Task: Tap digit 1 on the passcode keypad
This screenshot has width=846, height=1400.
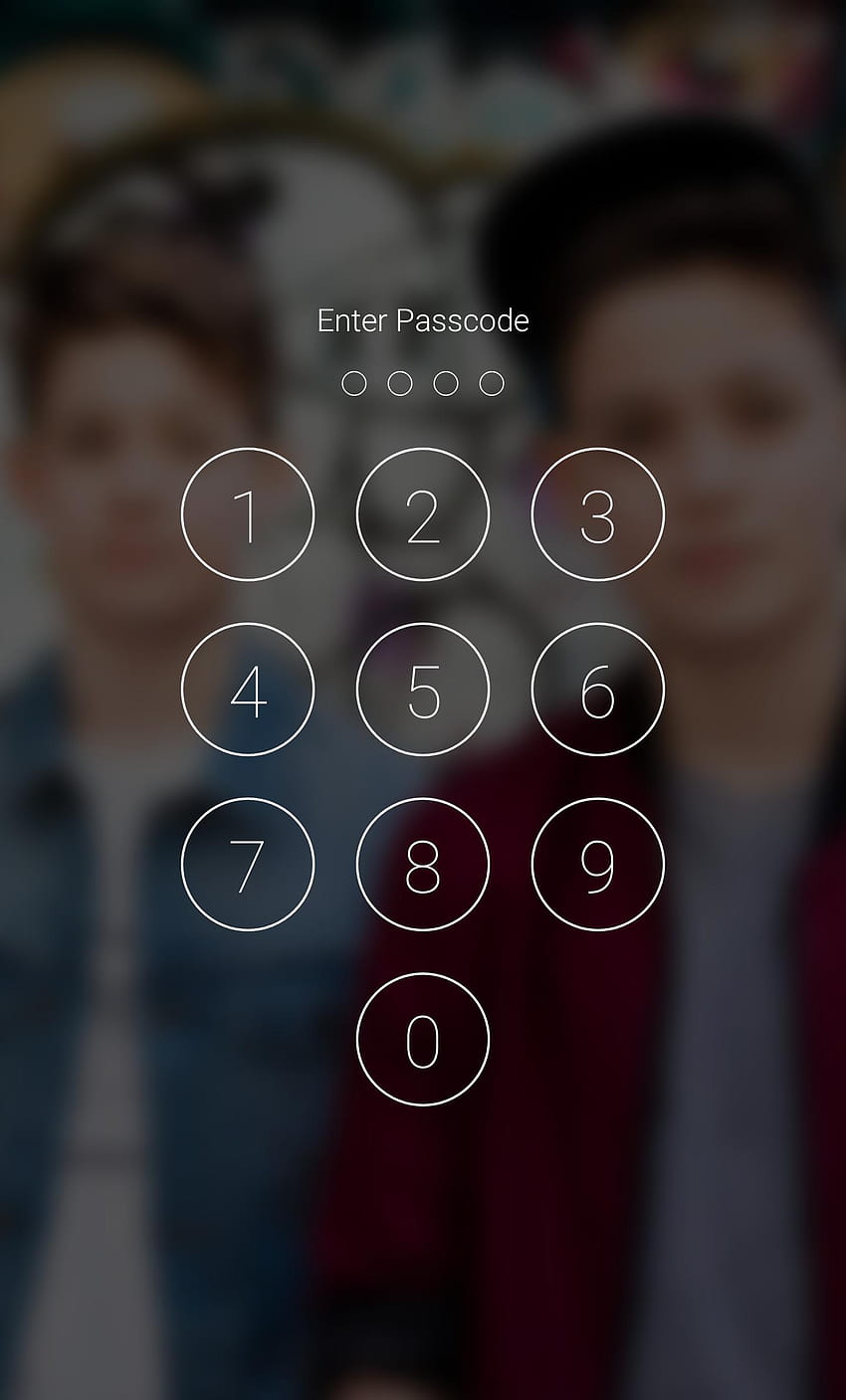Action: [x=248, y=514]
